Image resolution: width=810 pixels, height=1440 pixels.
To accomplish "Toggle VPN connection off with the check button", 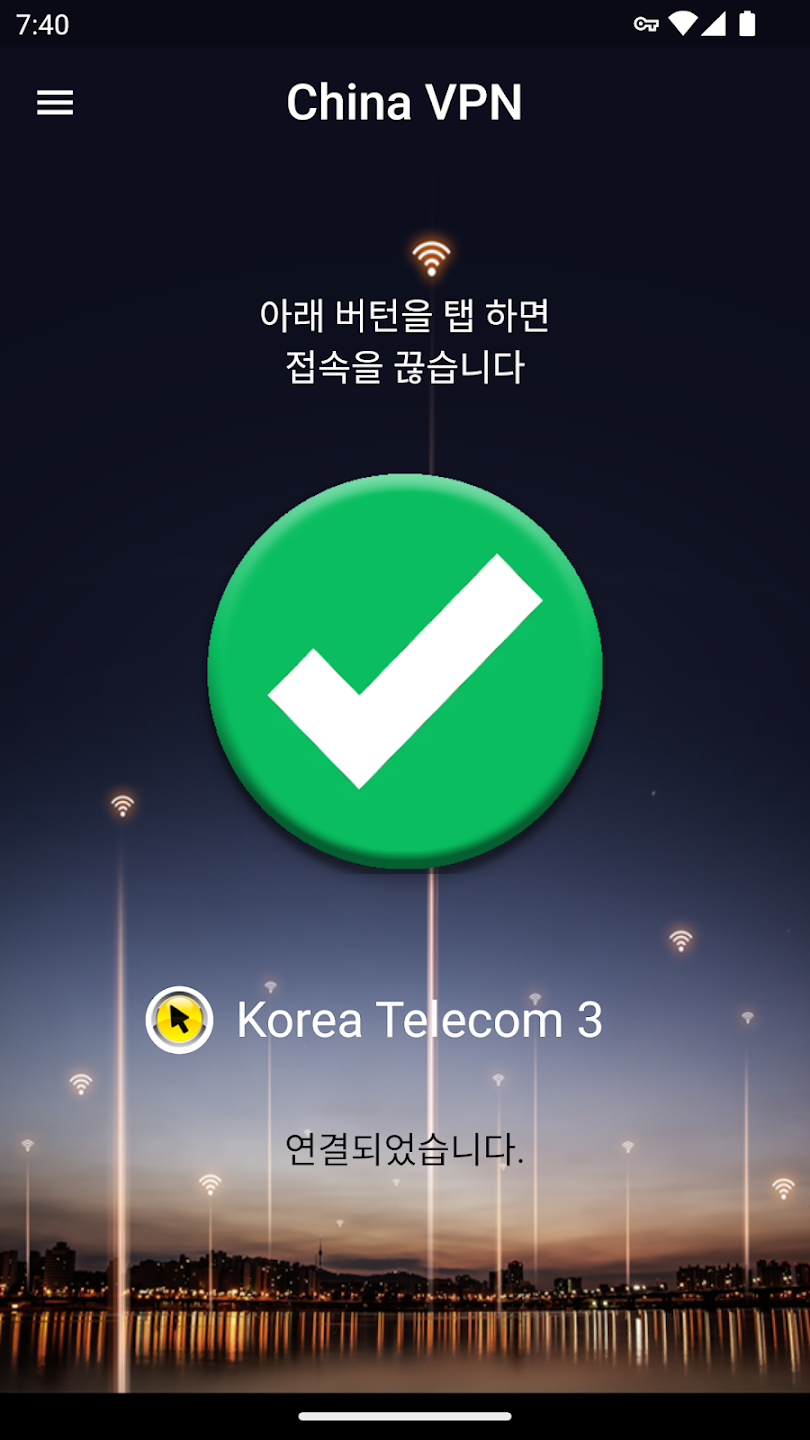I will tap(405, 672).
